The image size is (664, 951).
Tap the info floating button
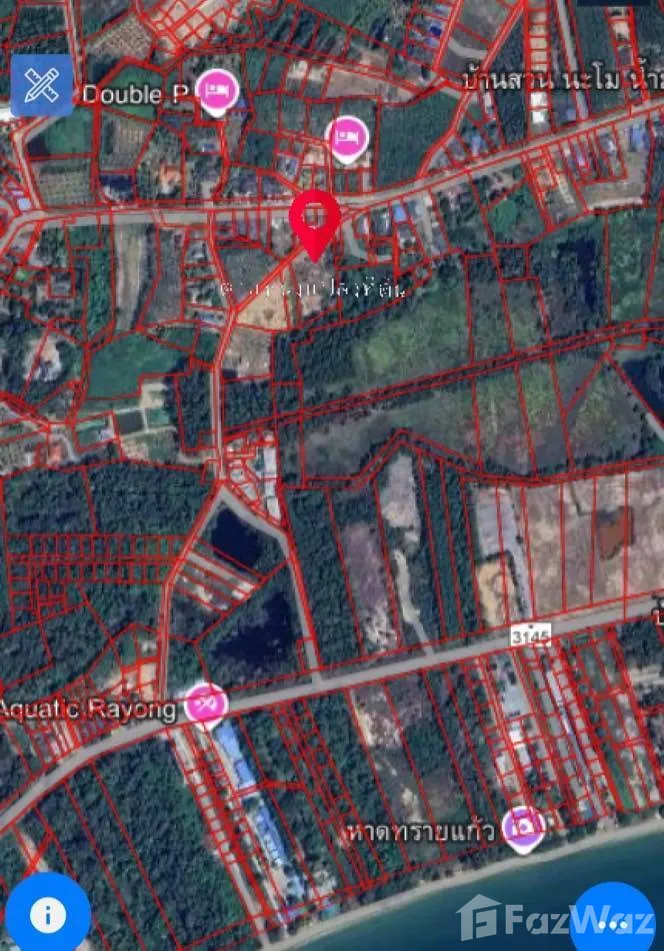point(47,913)
